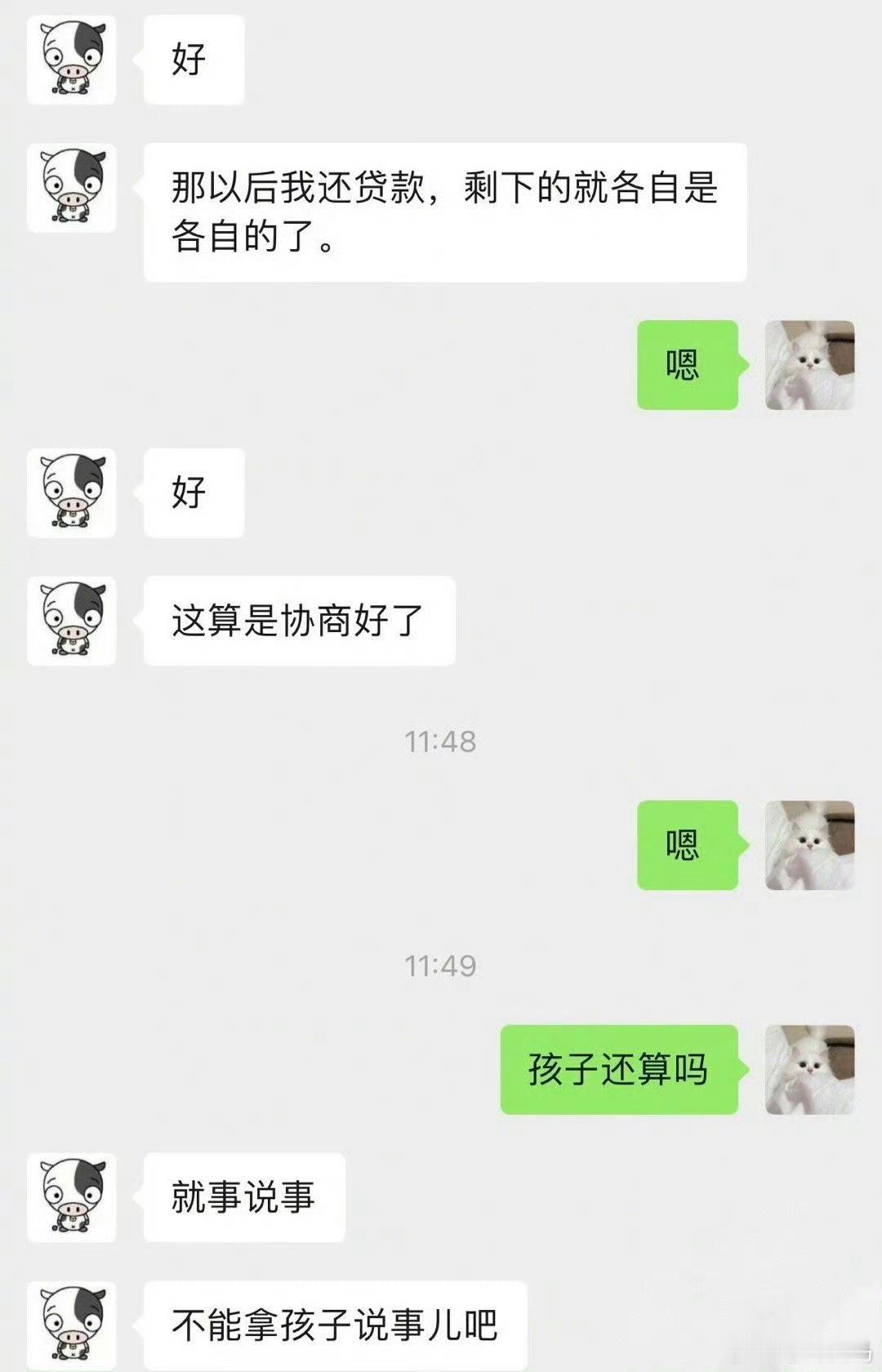Click the cow avatar beside 就事说事
The width and height of the screenshot is (882, 1372).
coord(73,1196)
